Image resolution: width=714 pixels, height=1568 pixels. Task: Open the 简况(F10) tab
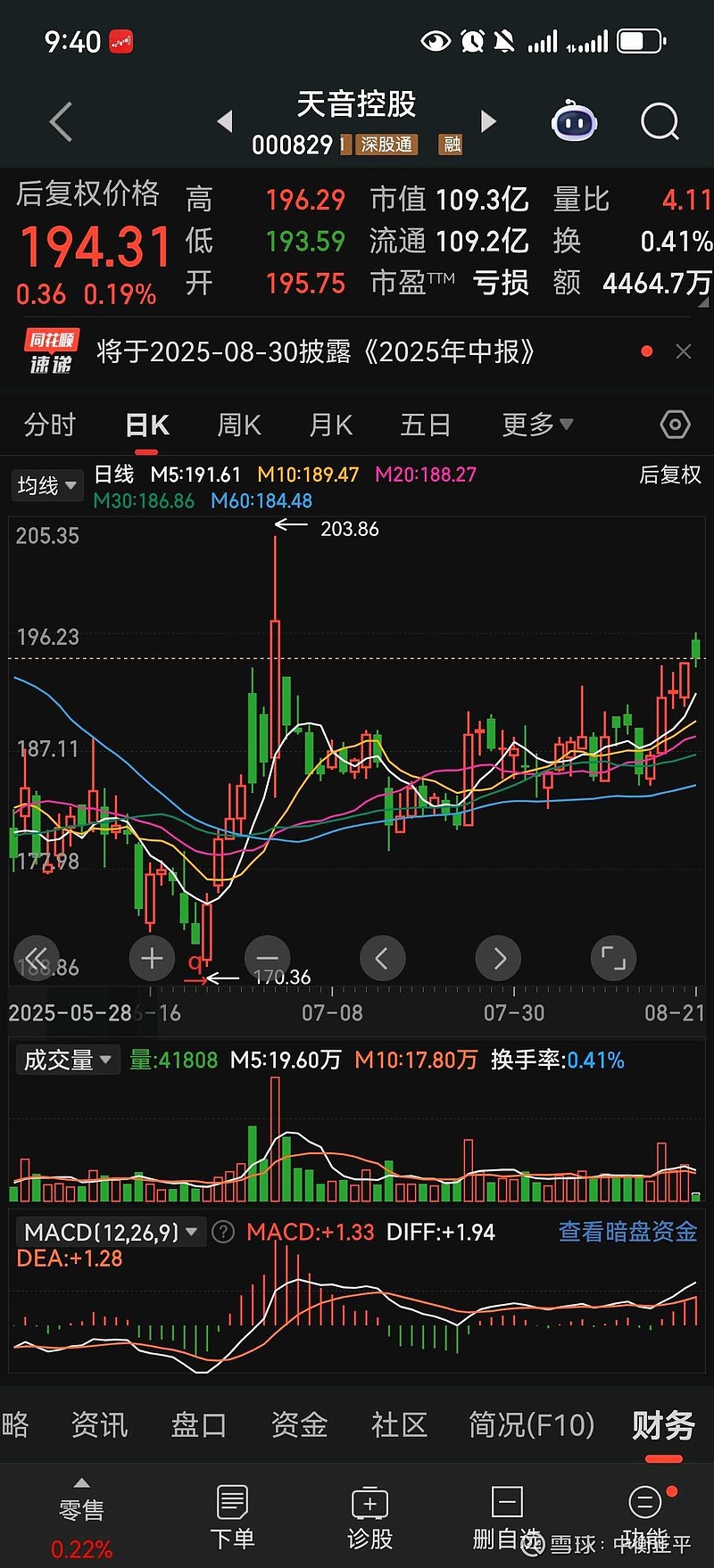[531, 1425]
